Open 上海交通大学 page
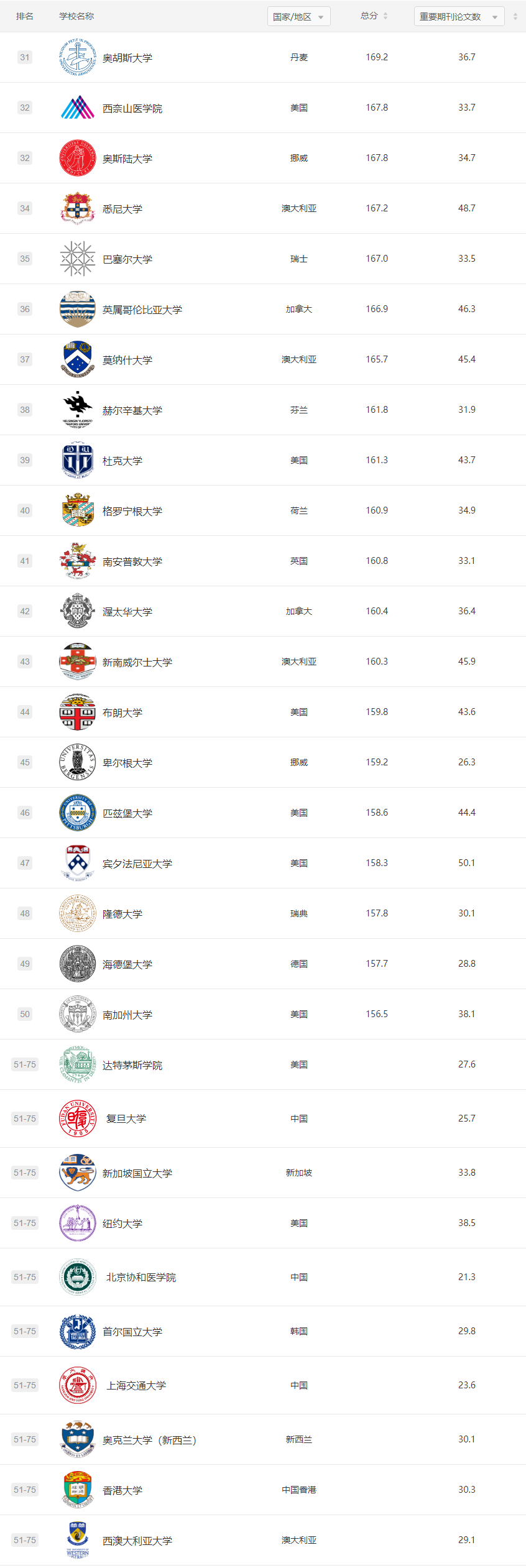526x1568 pixels. (136, 1385)
